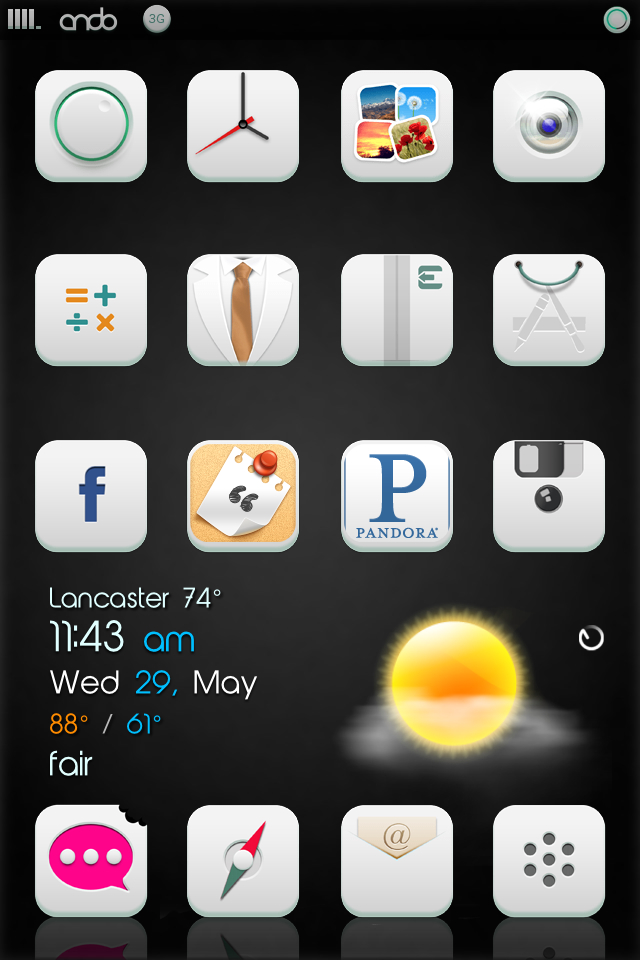
Task: Open the floppy disk app icon
Action: (549, 495)
